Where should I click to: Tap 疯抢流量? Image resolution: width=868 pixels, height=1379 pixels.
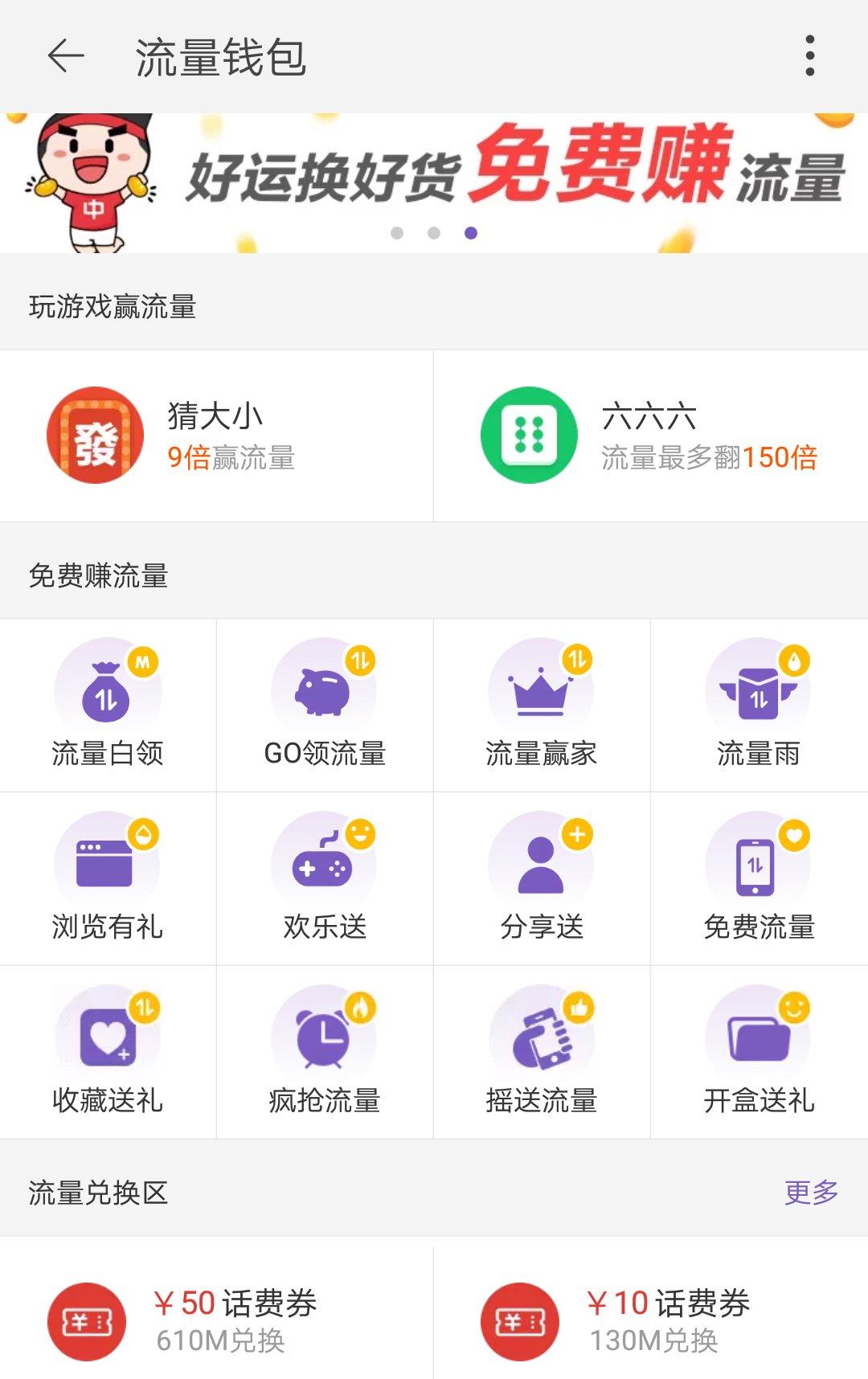click(325, 1052)
